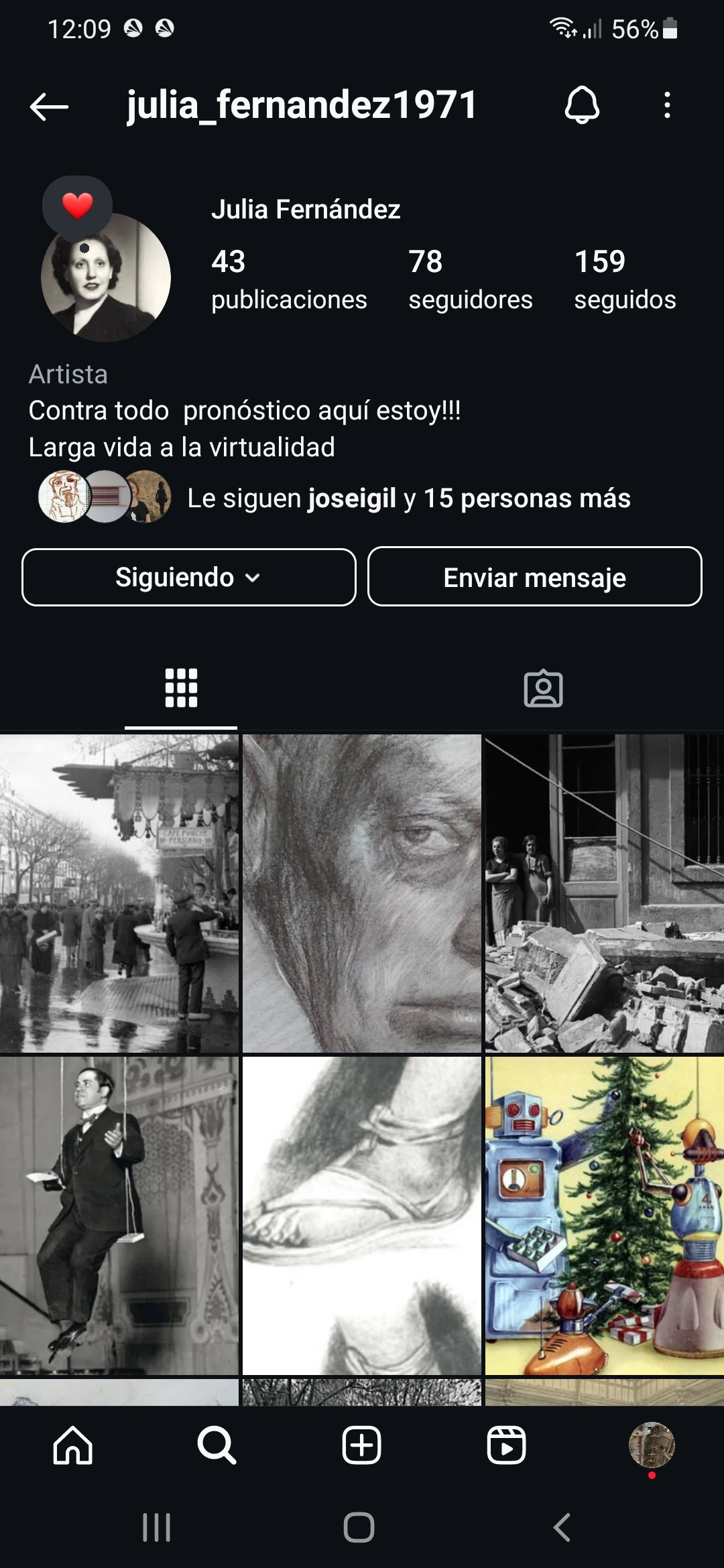Open my own profile tab
Image resolution: width=724 pixels, height=1568 pixels.
(x=651, y=1445)
